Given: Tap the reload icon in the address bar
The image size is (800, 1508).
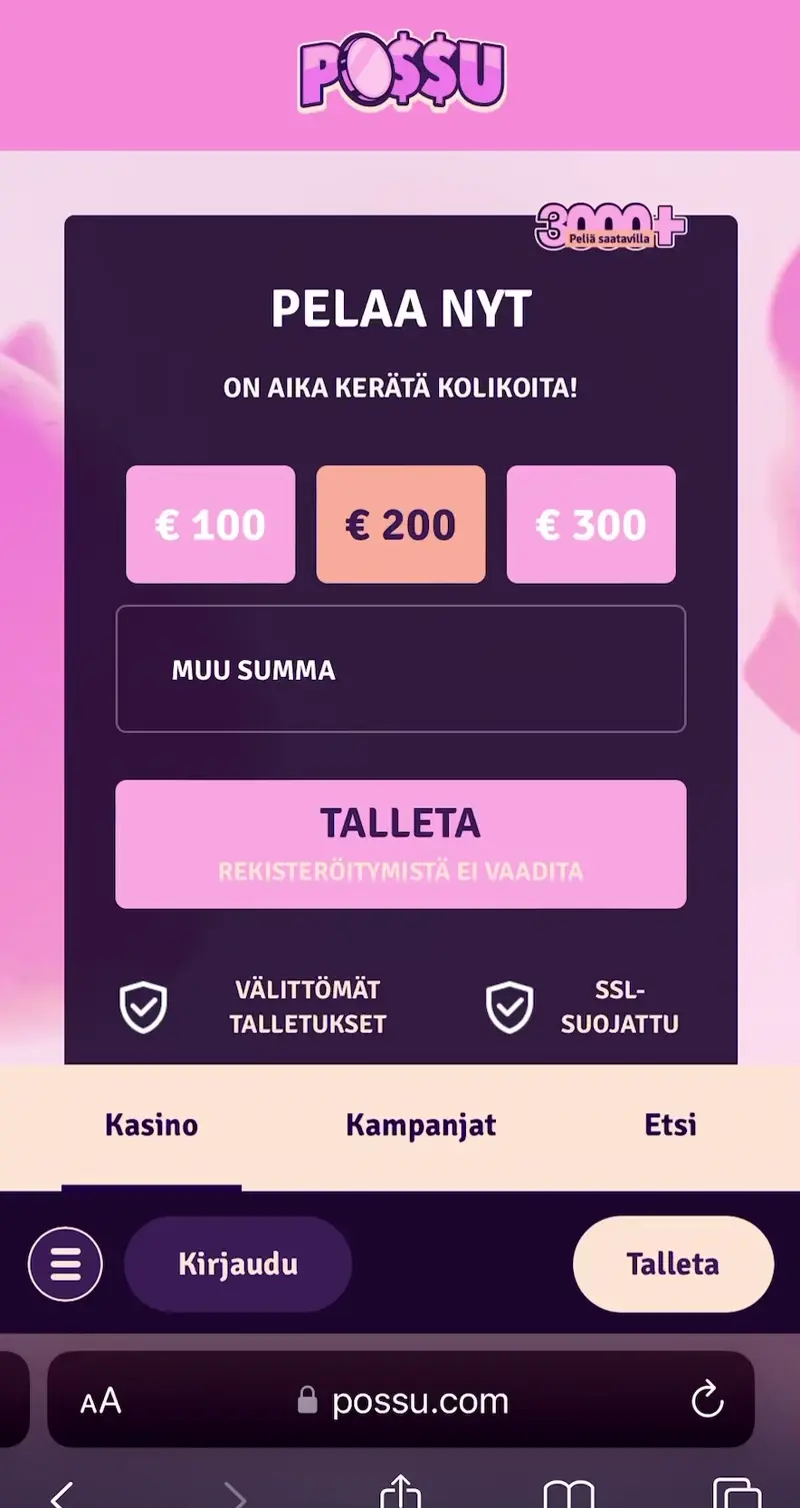Looking at the screenshot, I should click(x=710, y=1400).
